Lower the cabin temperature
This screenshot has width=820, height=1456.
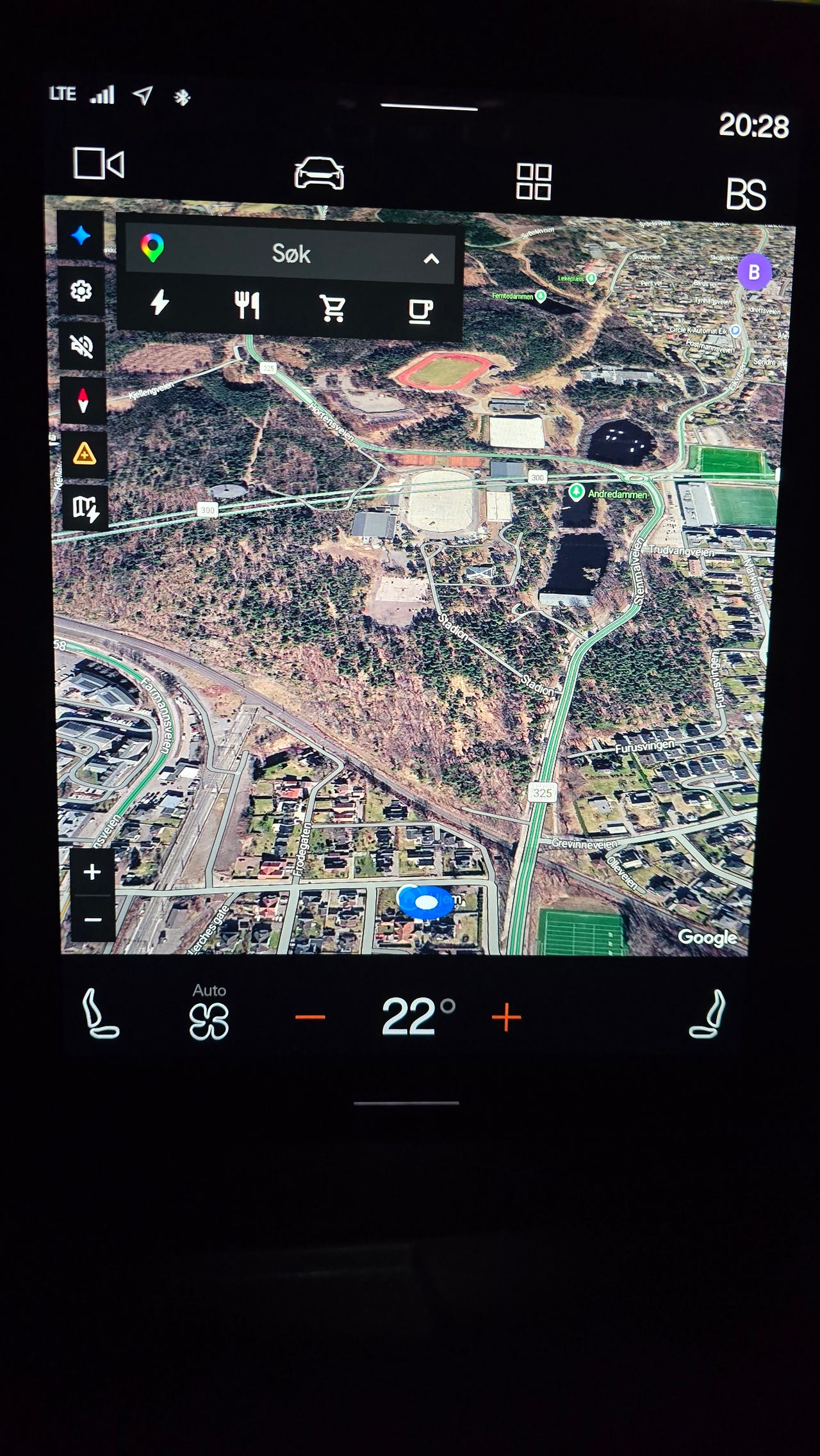pyautogui.click(x=310, y=1017)
